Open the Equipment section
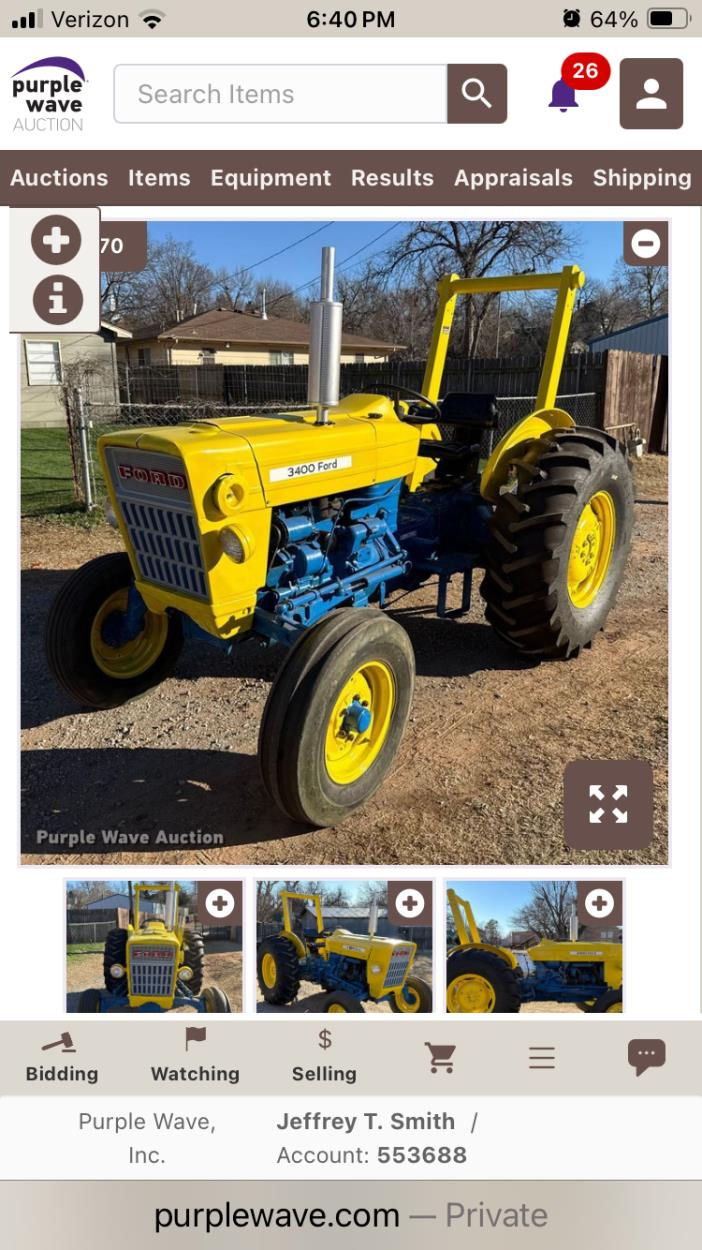This screenshot has width=702, height=1250. coord(270,178)
